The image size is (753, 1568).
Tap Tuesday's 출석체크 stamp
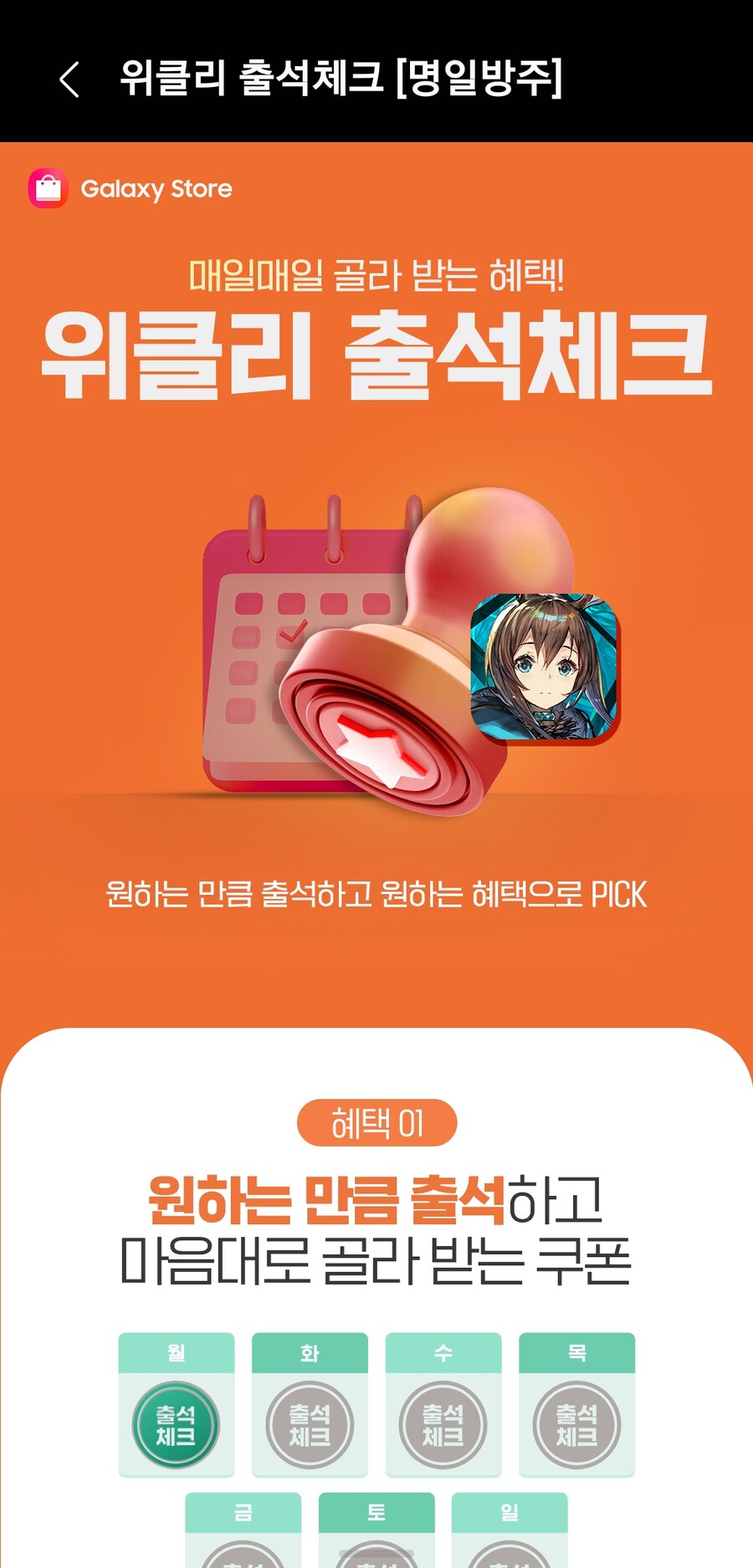[x=310, y=1424]
